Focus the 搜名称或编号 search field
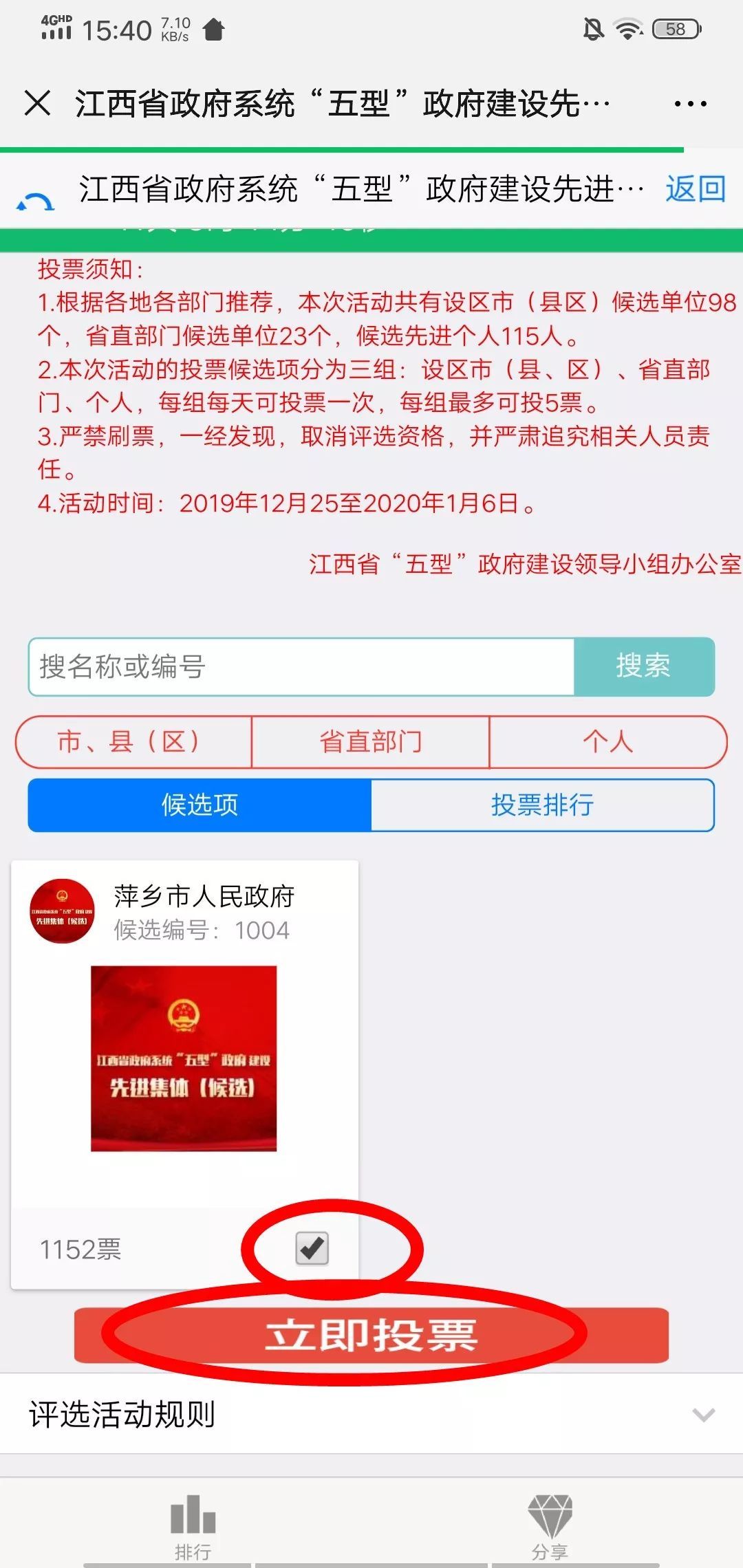Viewport: 743px width, 1568px height. pyautogui.click(x=301, y=666)
